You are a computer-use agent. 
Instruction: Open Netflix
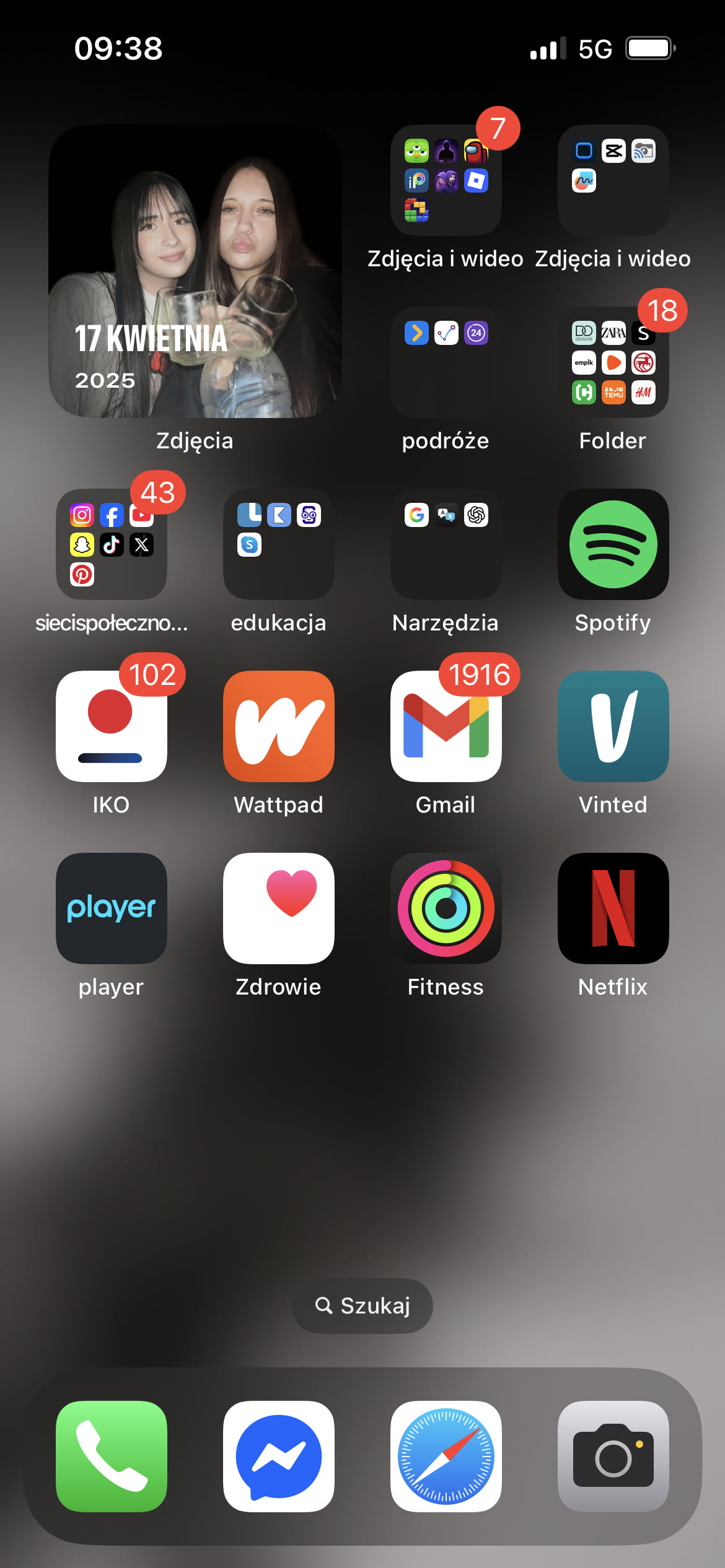click(x=613, y=908)
